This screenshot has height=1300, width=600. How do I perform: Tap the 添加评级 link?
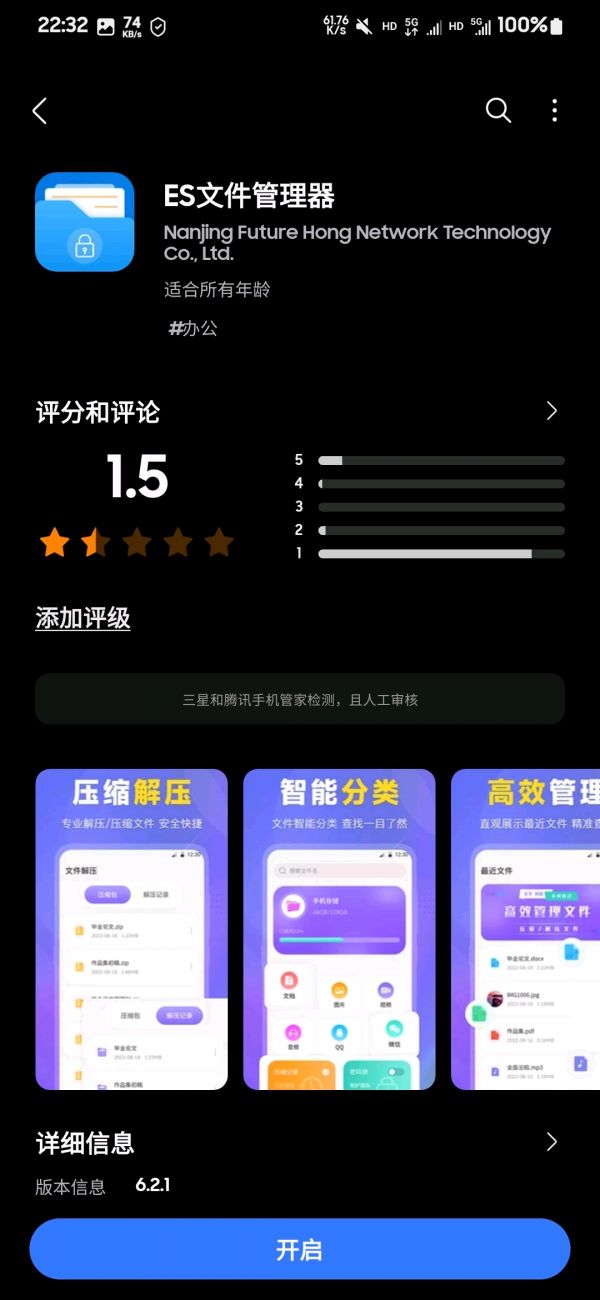83,618
